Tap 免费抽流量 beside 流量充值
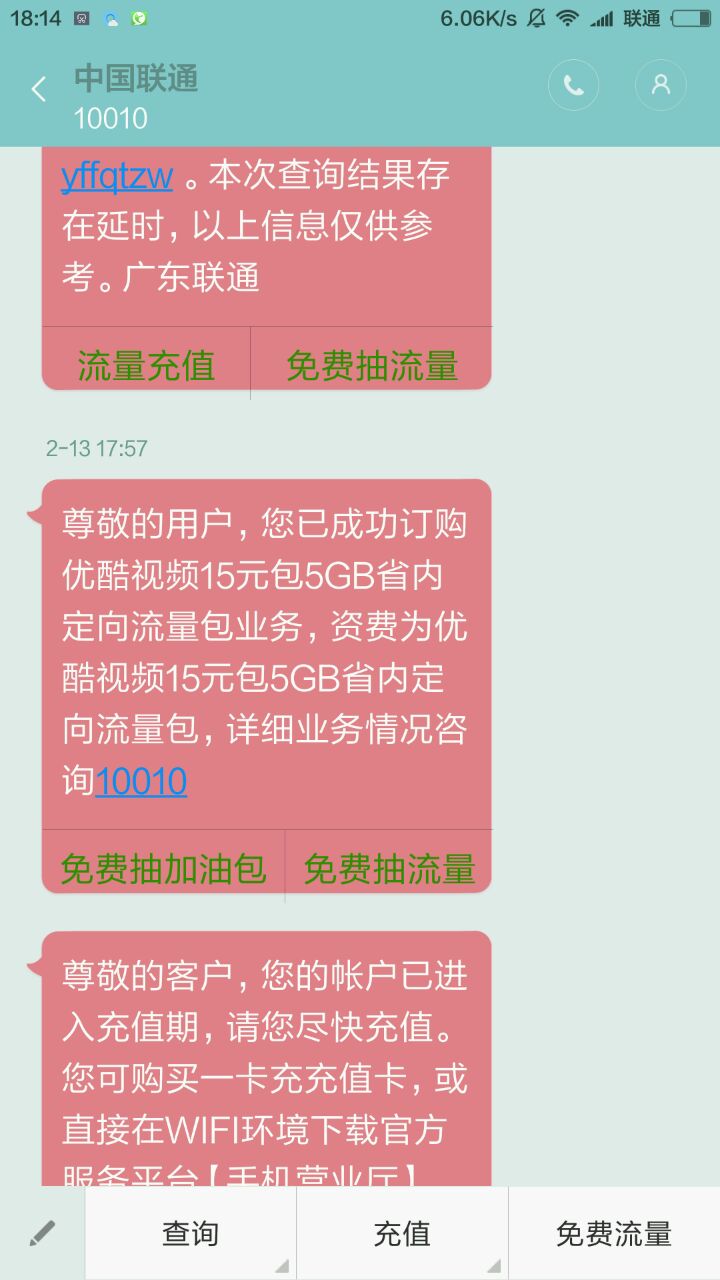The image size is (720, 1280). pyautogui.click(x=371, y=365)
